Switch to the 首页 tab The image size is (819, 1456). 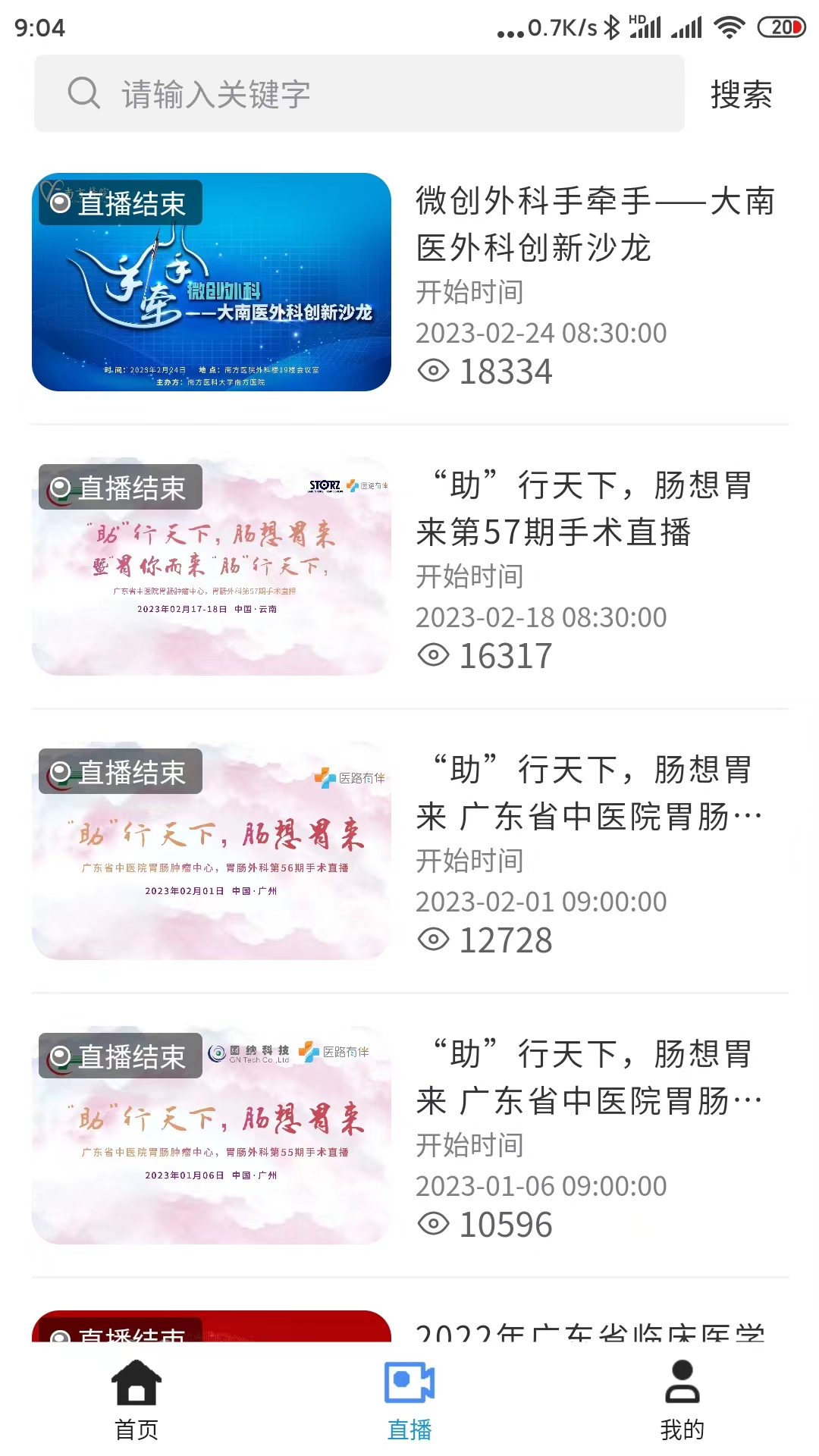click(x=136, y=1401)
